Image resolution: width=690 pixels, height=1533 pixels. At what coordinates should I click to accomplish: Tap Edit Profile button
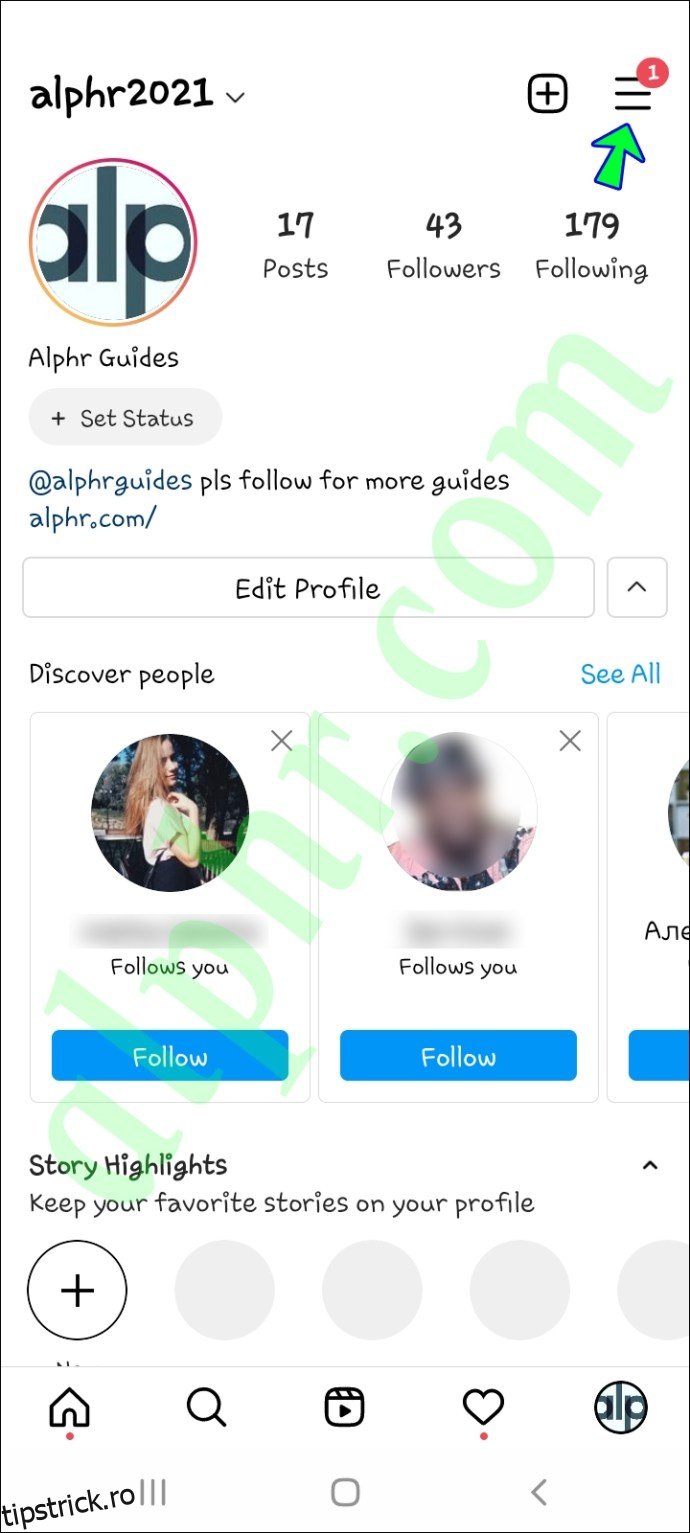tap(308, 588)
